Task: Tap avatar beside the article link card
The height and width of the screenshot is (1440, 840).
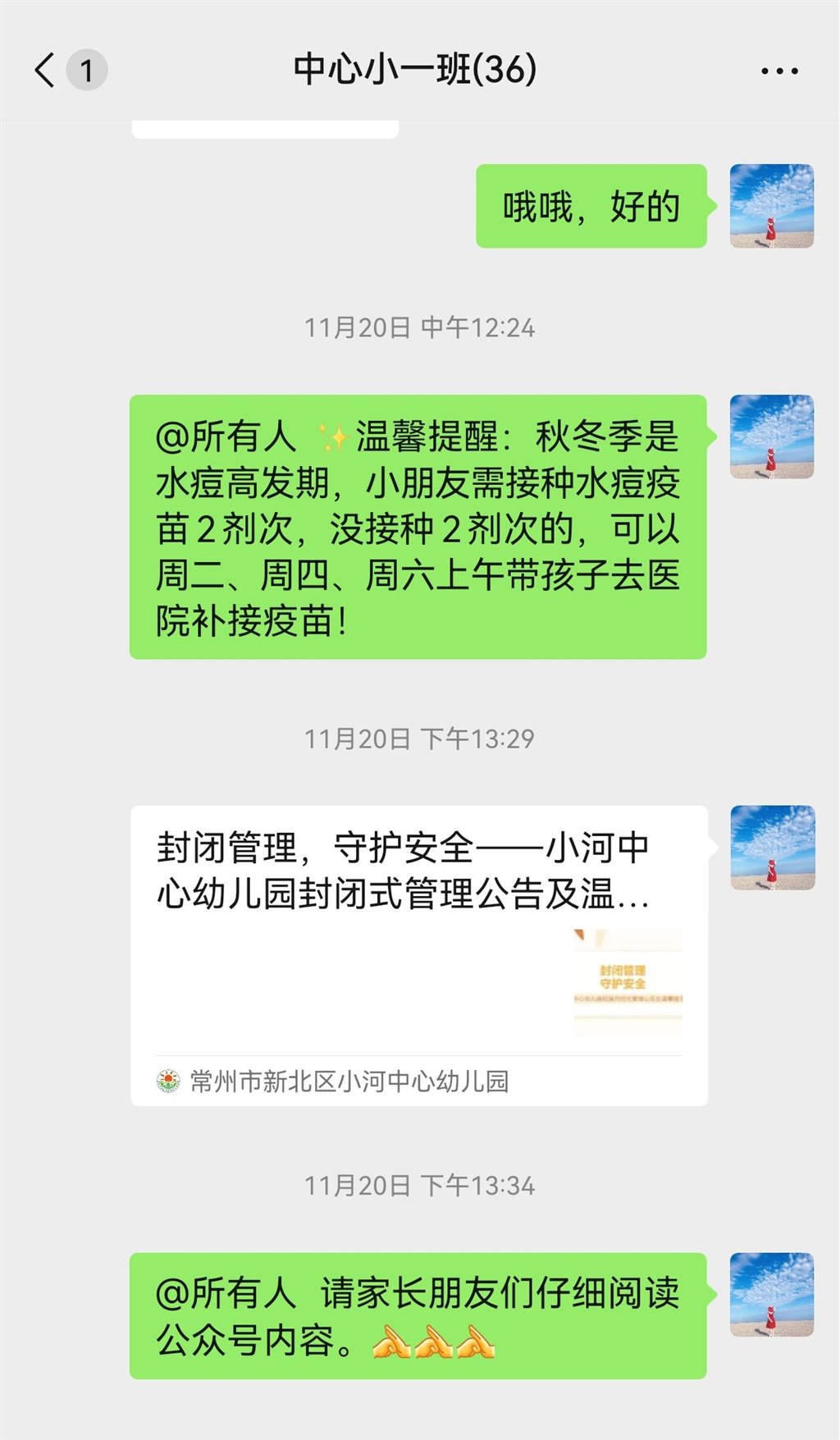Action: [x=771, y=847]
